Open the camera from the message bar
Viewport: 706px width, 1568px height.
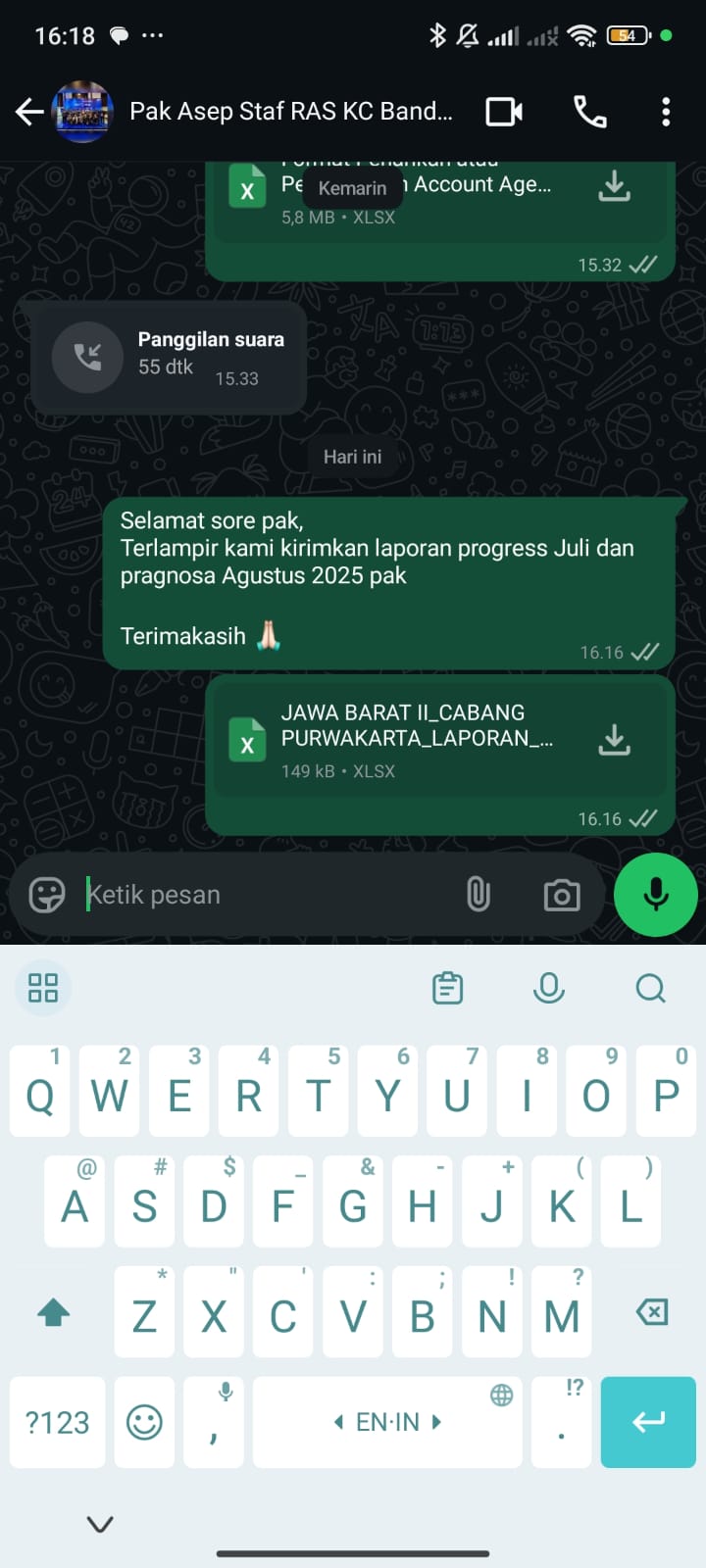point(562,895)
